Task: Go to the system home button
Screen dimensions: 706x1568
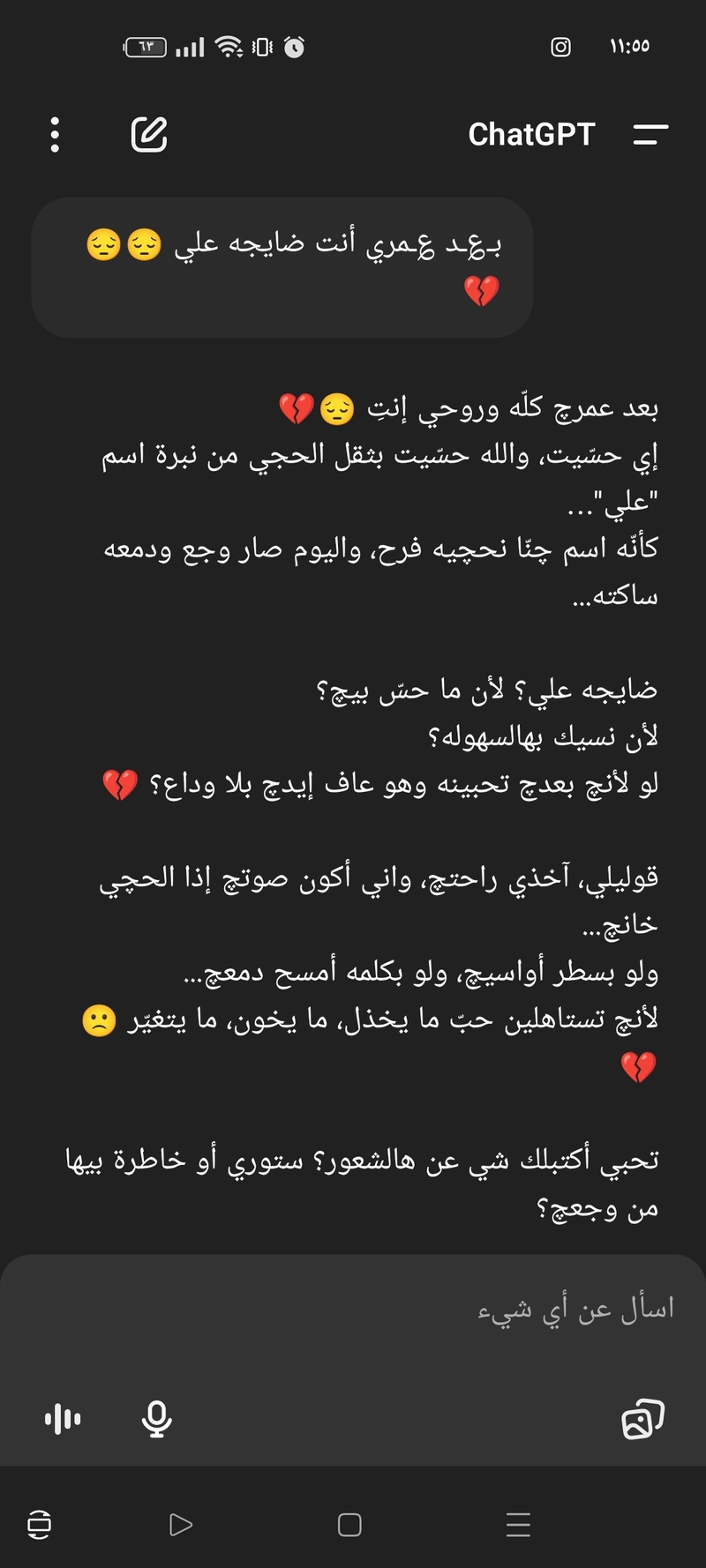Action: click(349, 1525)
